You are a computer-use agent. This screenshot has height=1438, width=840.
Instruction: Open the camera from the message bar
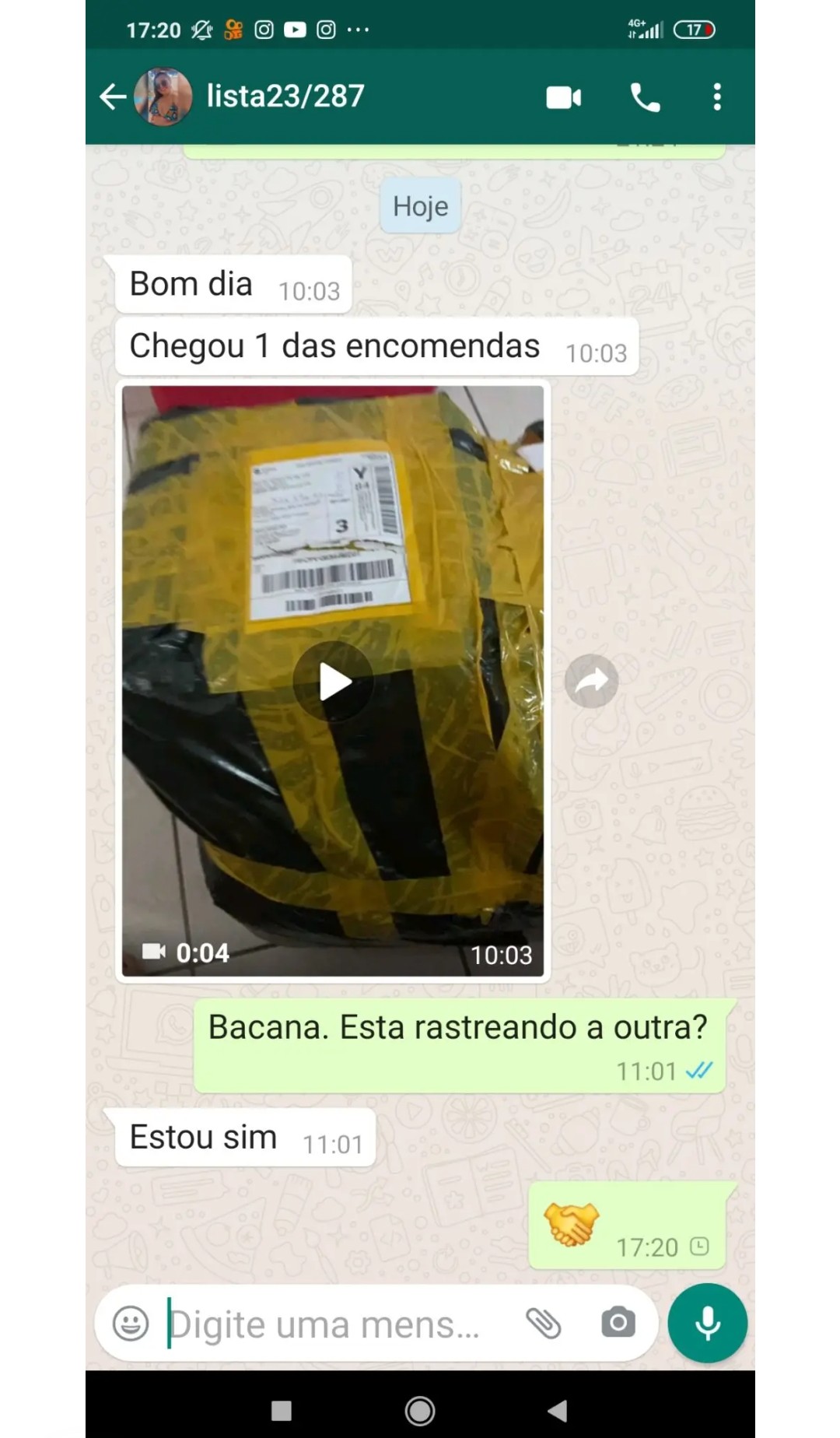pyautogui.click(x=618, y=1323)
